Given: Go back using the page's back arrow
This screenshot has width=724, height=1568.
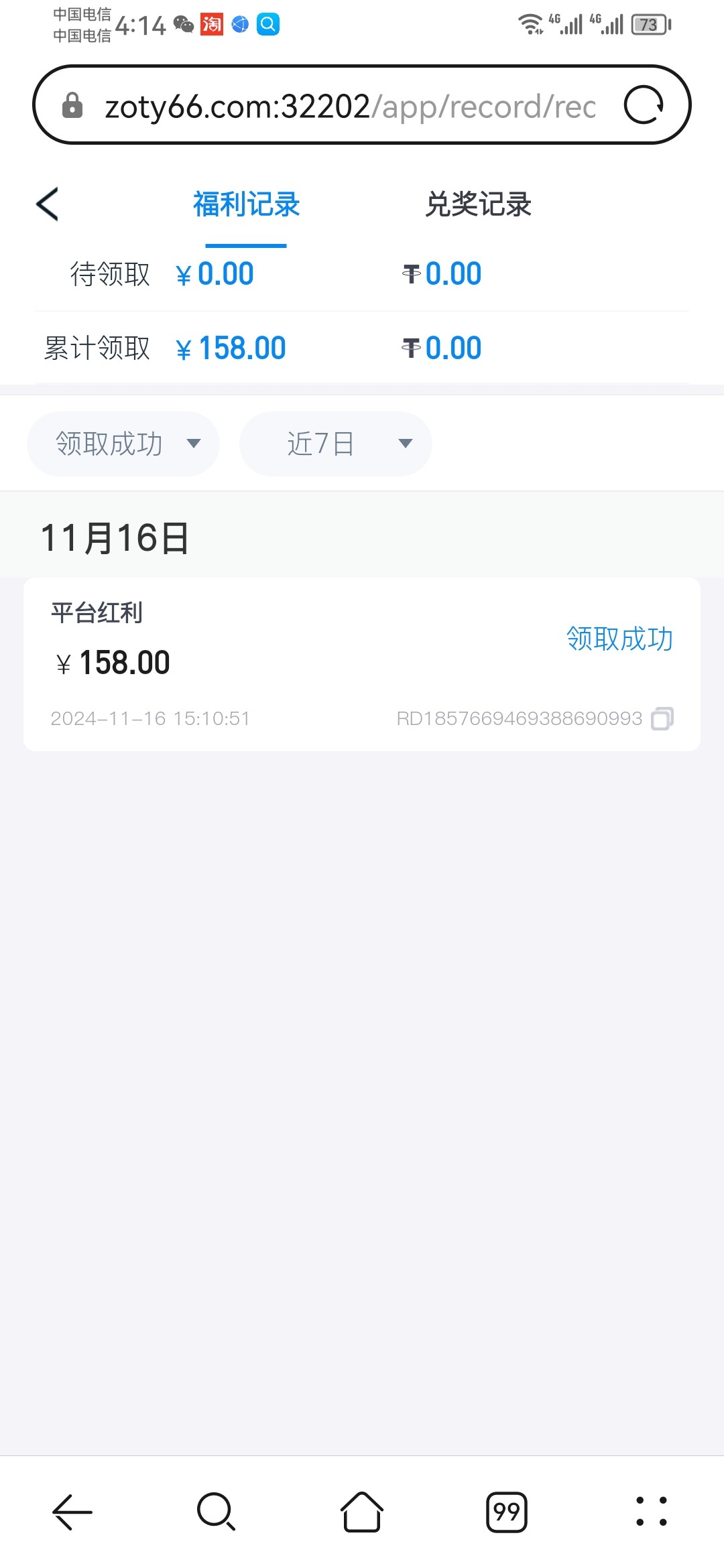Looking at the screenshot, I should (x=48, y=204).
